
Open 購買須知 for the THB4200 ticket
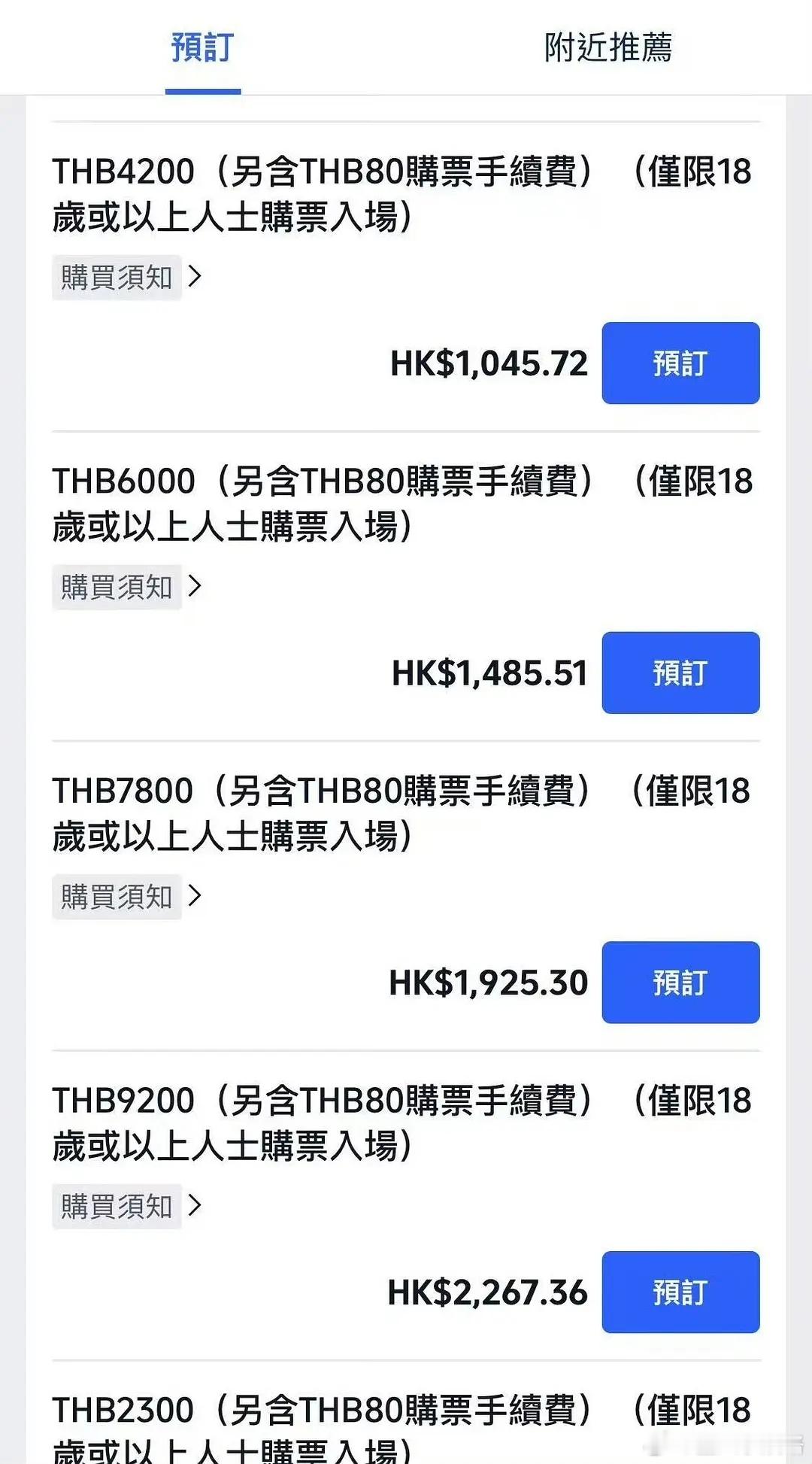(x=117, y=277)
